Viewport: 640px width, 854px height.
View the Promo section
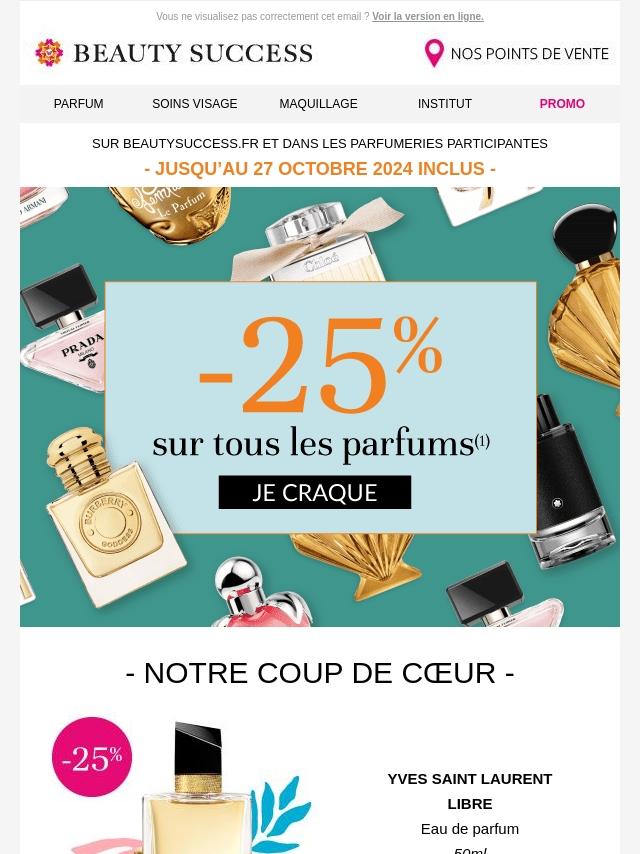click(x=562, y=104)
